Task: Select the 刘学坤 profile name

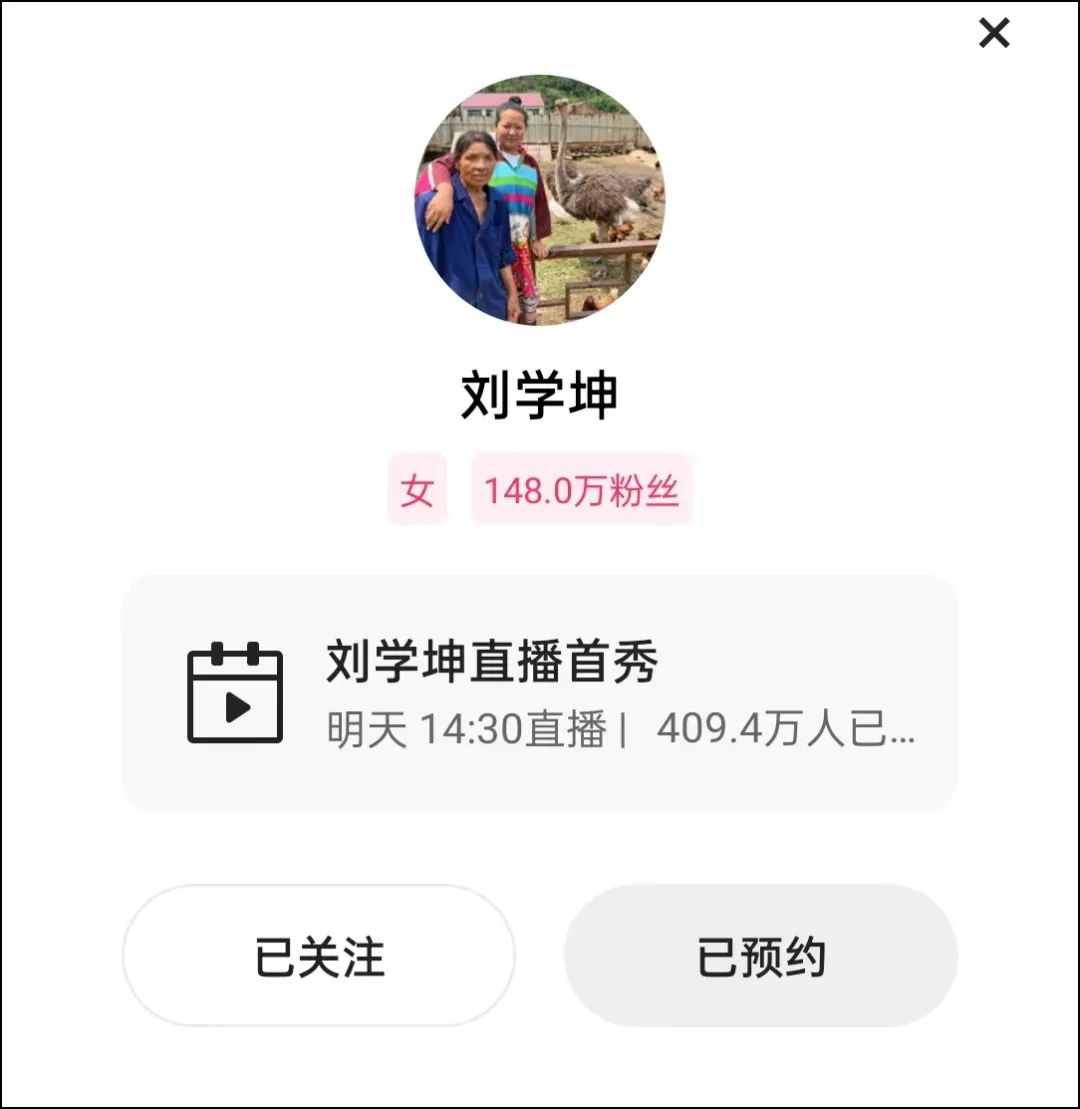Action: tap(540, 392)
